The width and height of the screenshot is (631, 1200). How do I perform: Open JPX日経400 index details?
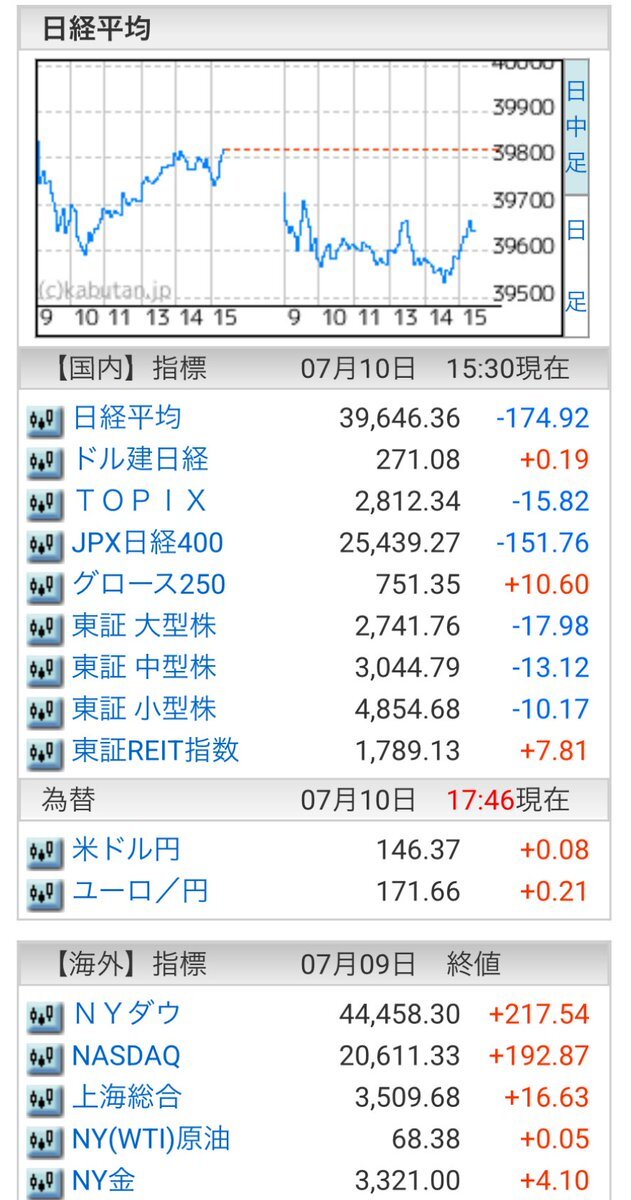[x=148, y=543]
